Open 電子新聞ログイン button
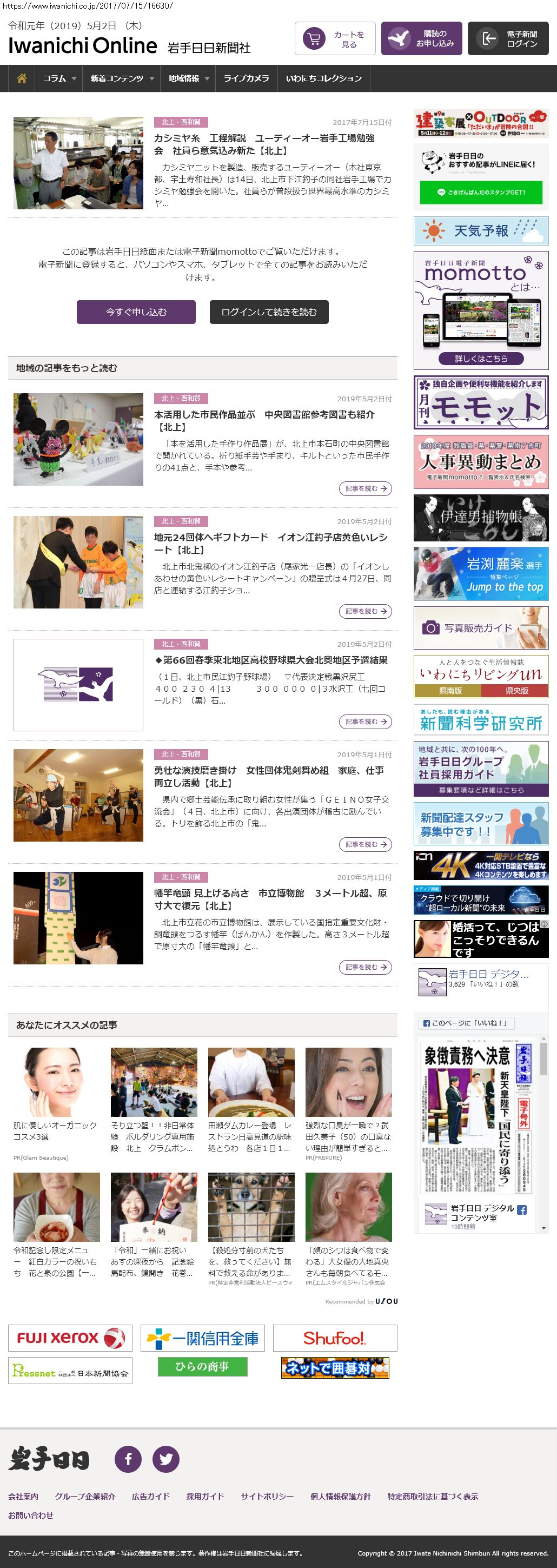 tap(512, 39)
